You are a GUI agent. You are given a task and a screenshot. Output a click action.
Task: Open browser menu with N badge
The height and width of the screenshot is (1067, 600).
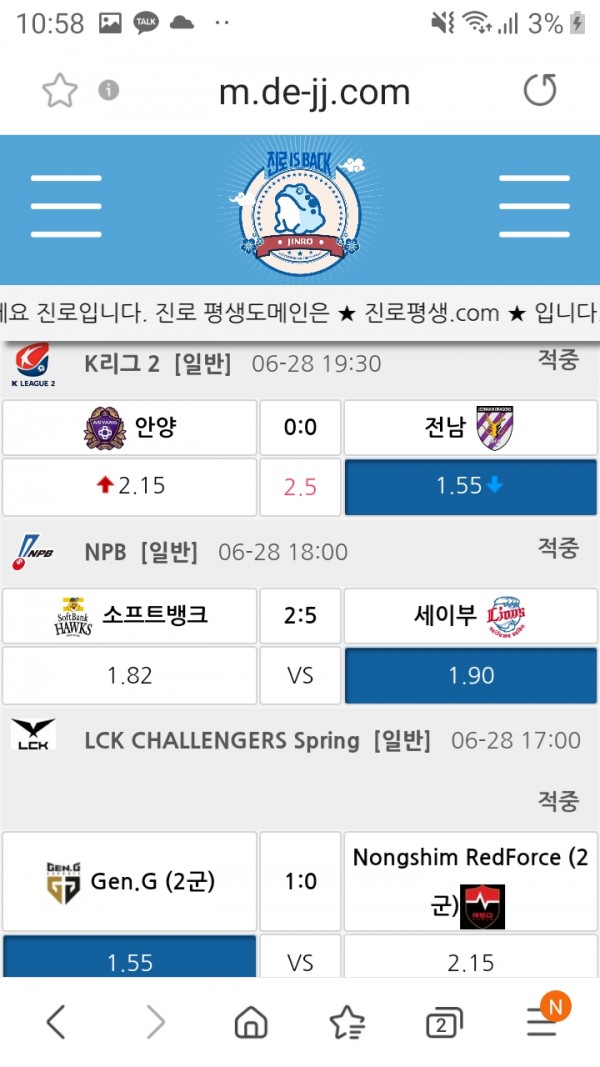[542, 1022]
